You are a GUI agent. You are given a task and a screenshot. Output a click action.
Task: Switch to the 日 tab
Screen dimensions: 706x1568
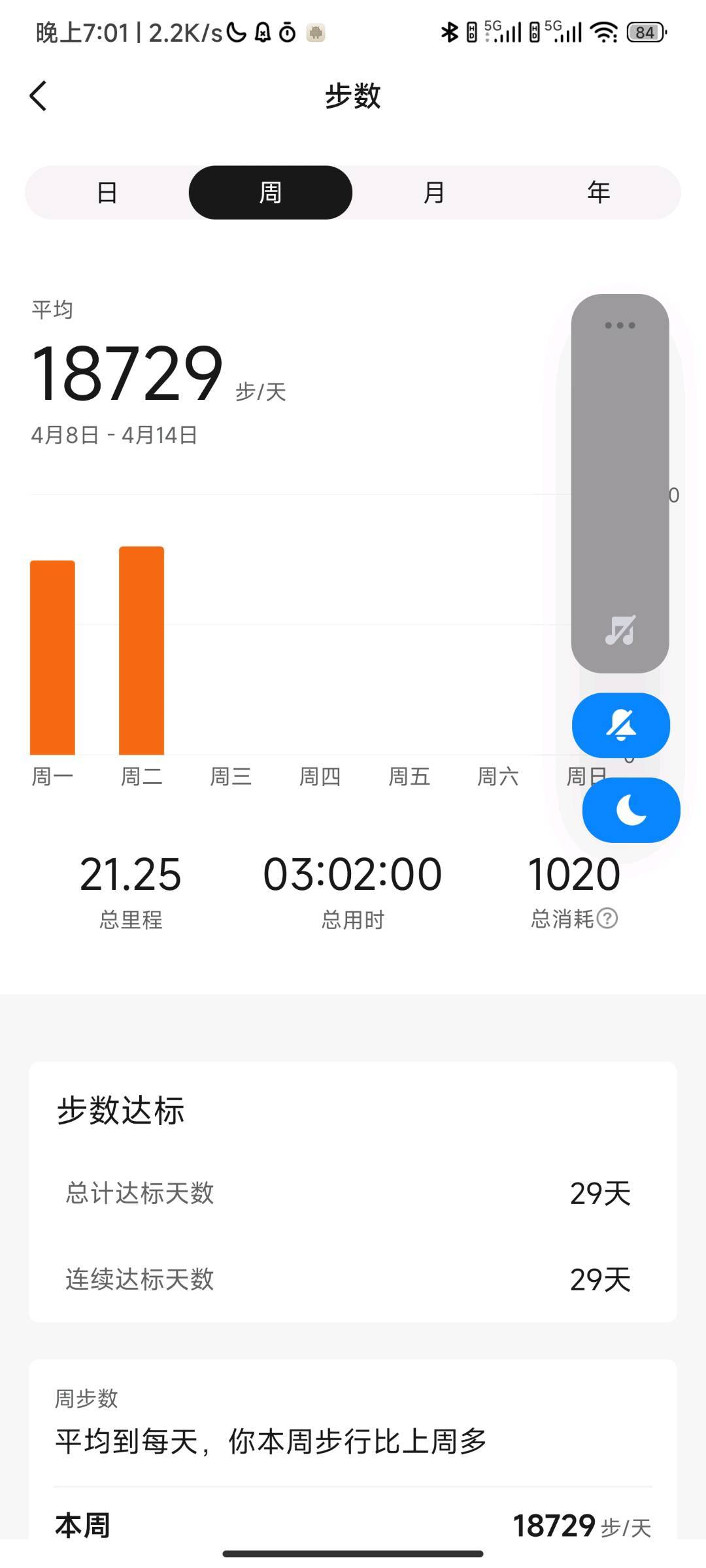click(x=107, y=193)
